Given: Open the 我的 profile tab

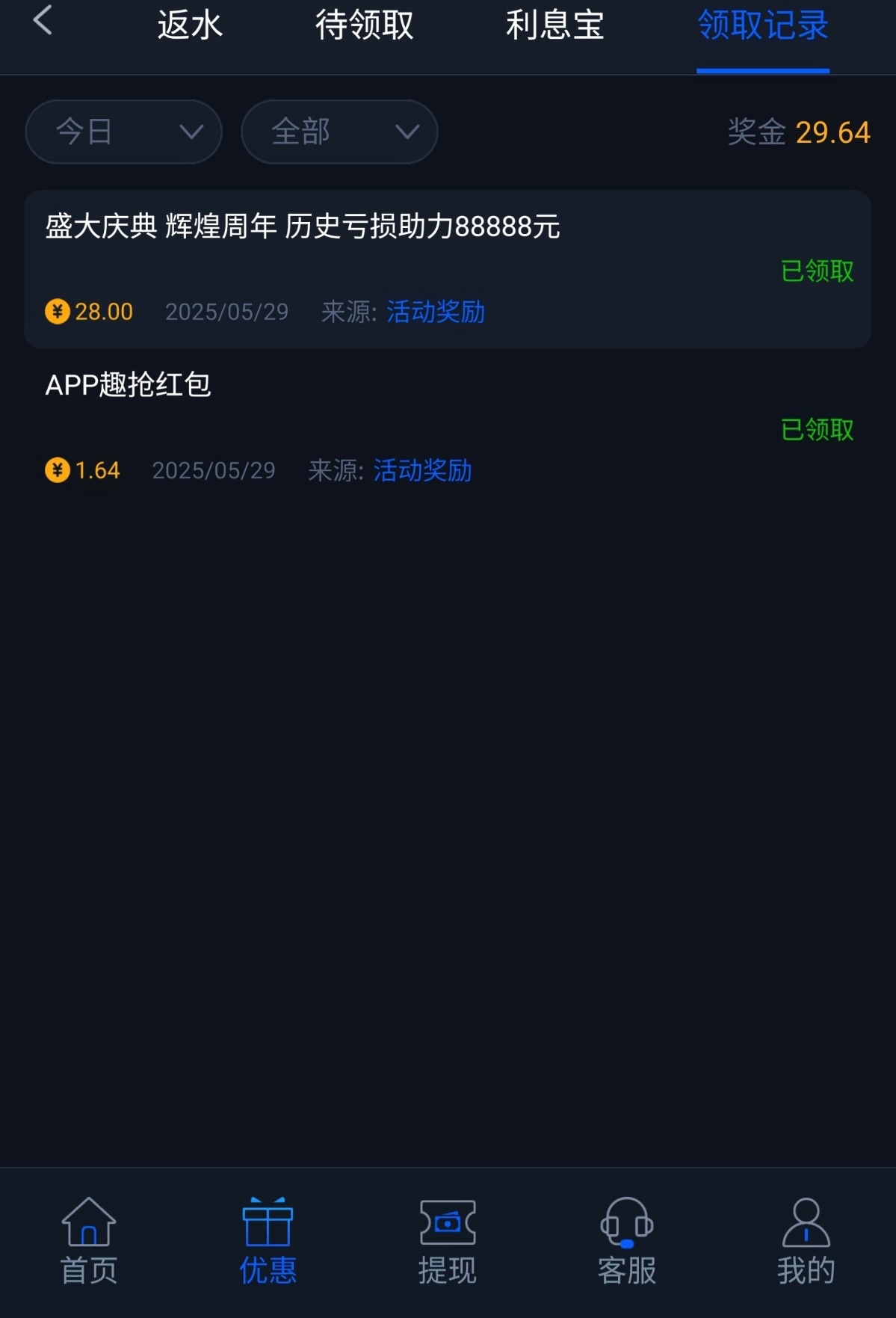Looking at the screenshot, I should pos(806,1240).
